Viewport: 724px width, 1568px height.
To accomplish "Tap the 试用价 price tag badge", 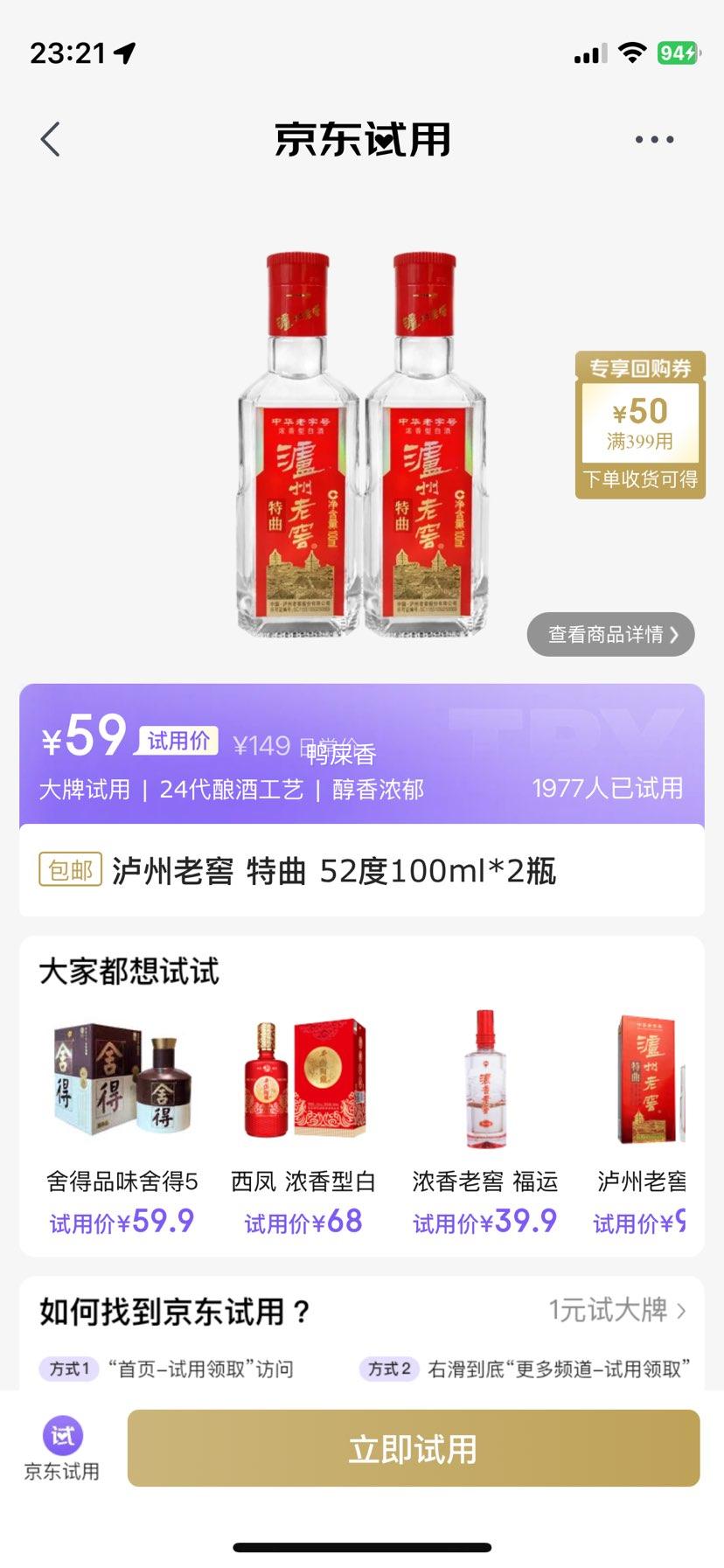I will (x=175, y=740).
